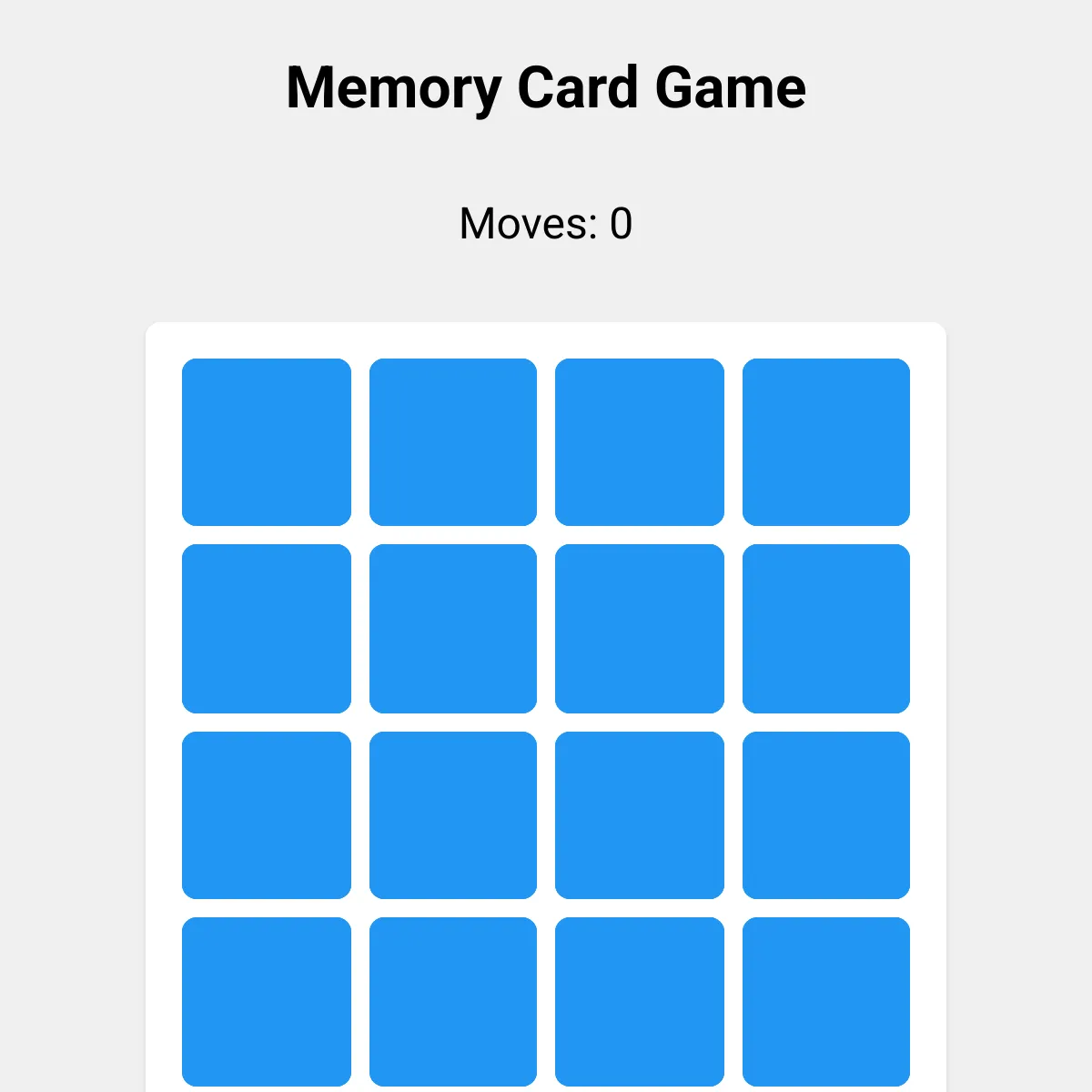This screenshot has width=1092, height=1092.
Task: Reveal the last card in the third row
Action: click(826, 815)
